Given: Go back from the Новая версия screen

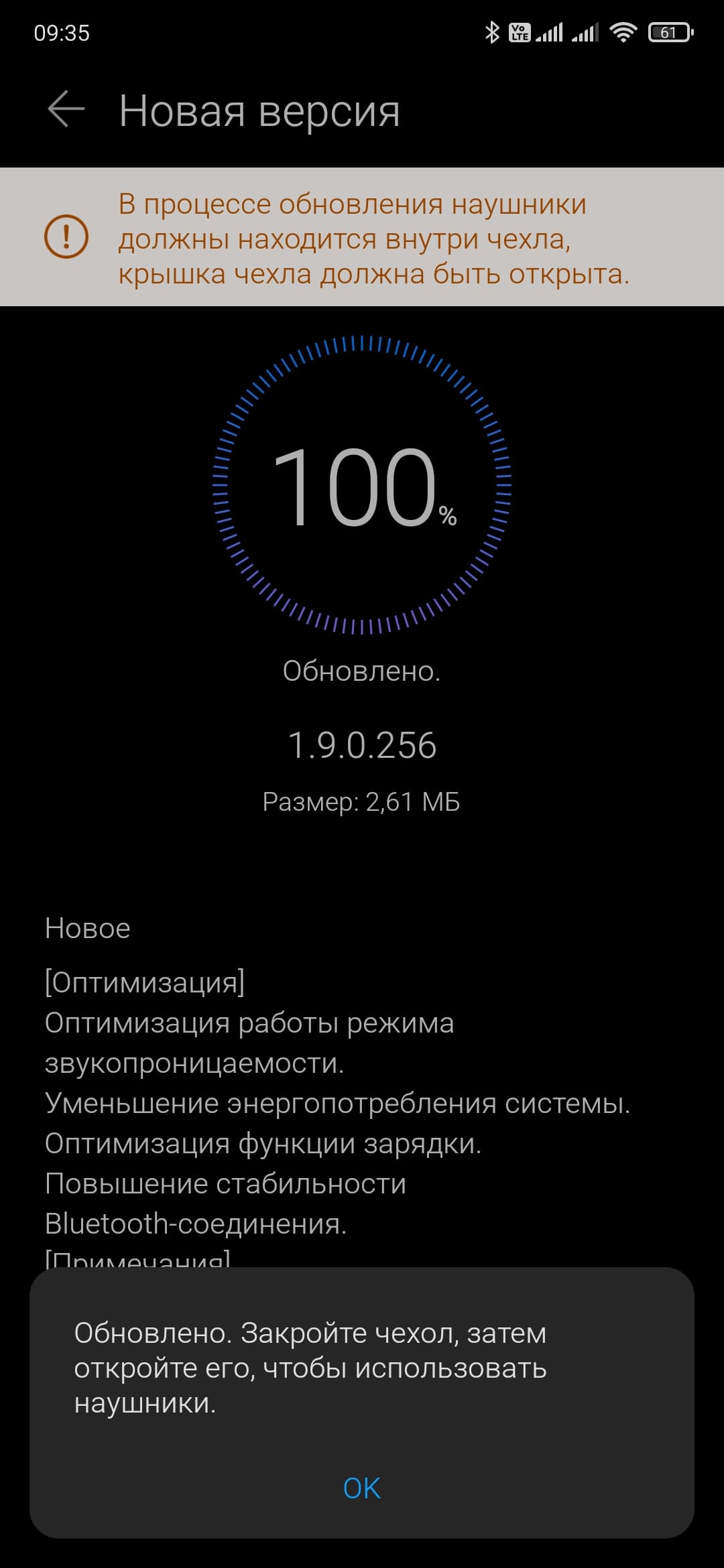Looking at the screenshot, I should point(66,109).
